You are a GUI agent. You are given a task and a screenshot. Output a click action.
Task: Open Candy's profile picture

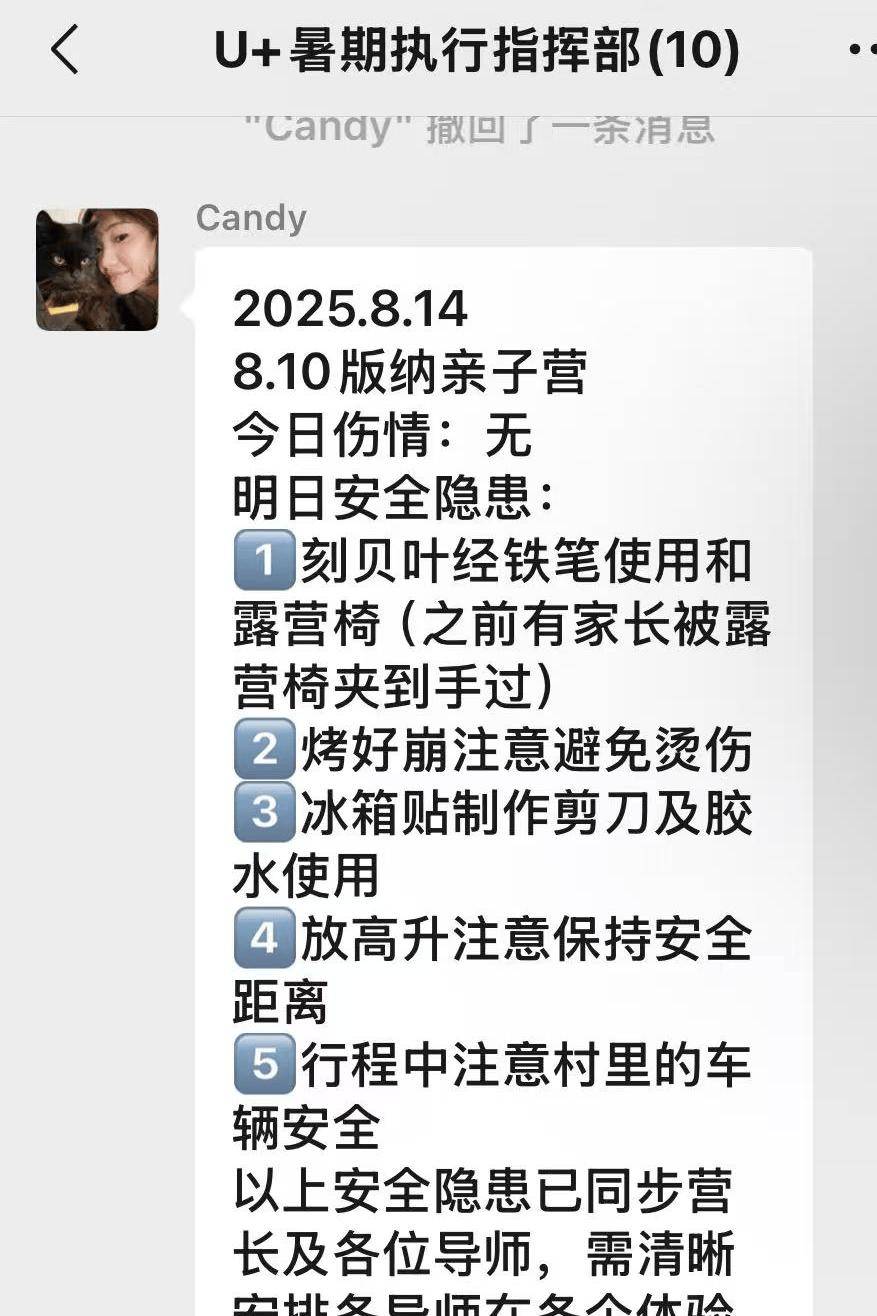click(97, 269)
